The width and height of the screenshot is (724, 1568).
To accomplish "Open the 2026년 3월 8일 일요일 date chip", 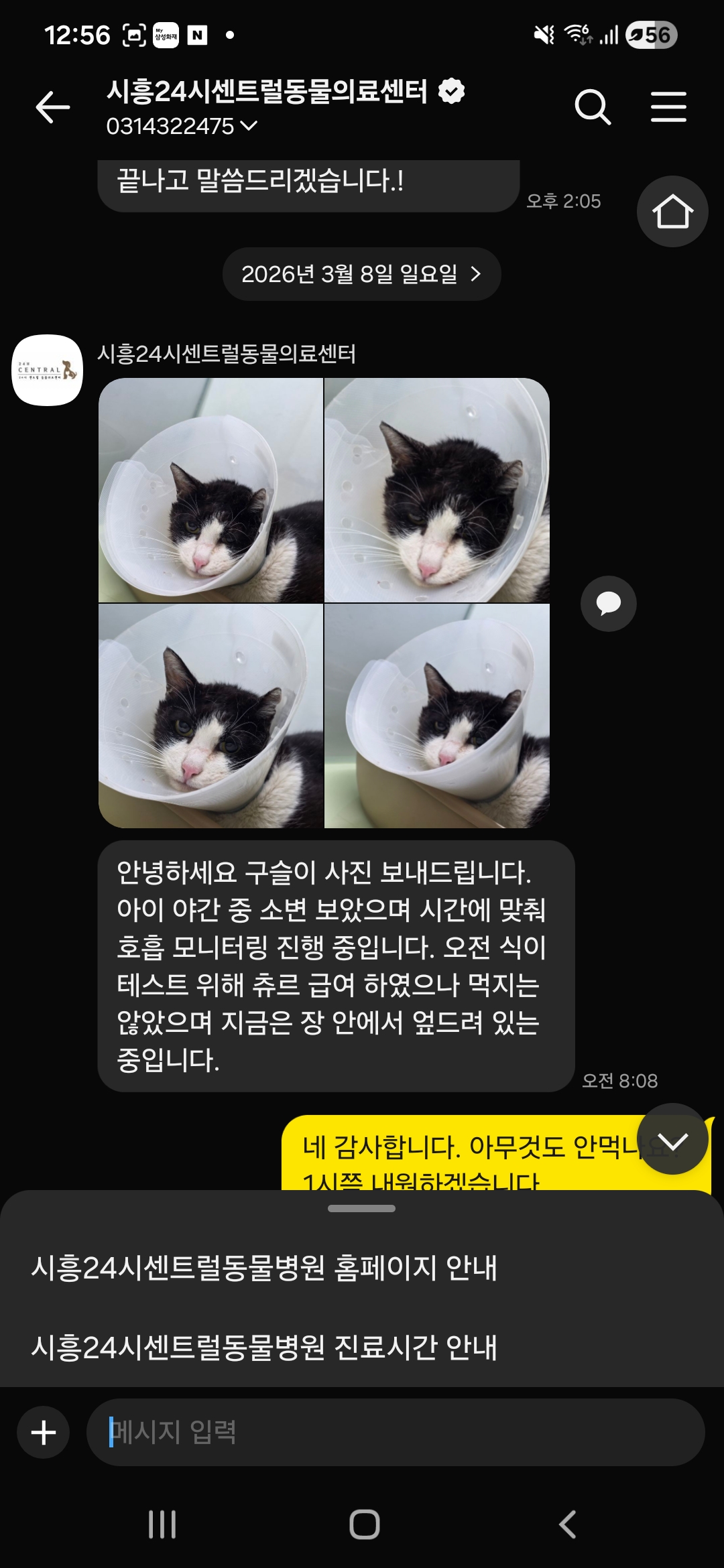I will point(361,274).
